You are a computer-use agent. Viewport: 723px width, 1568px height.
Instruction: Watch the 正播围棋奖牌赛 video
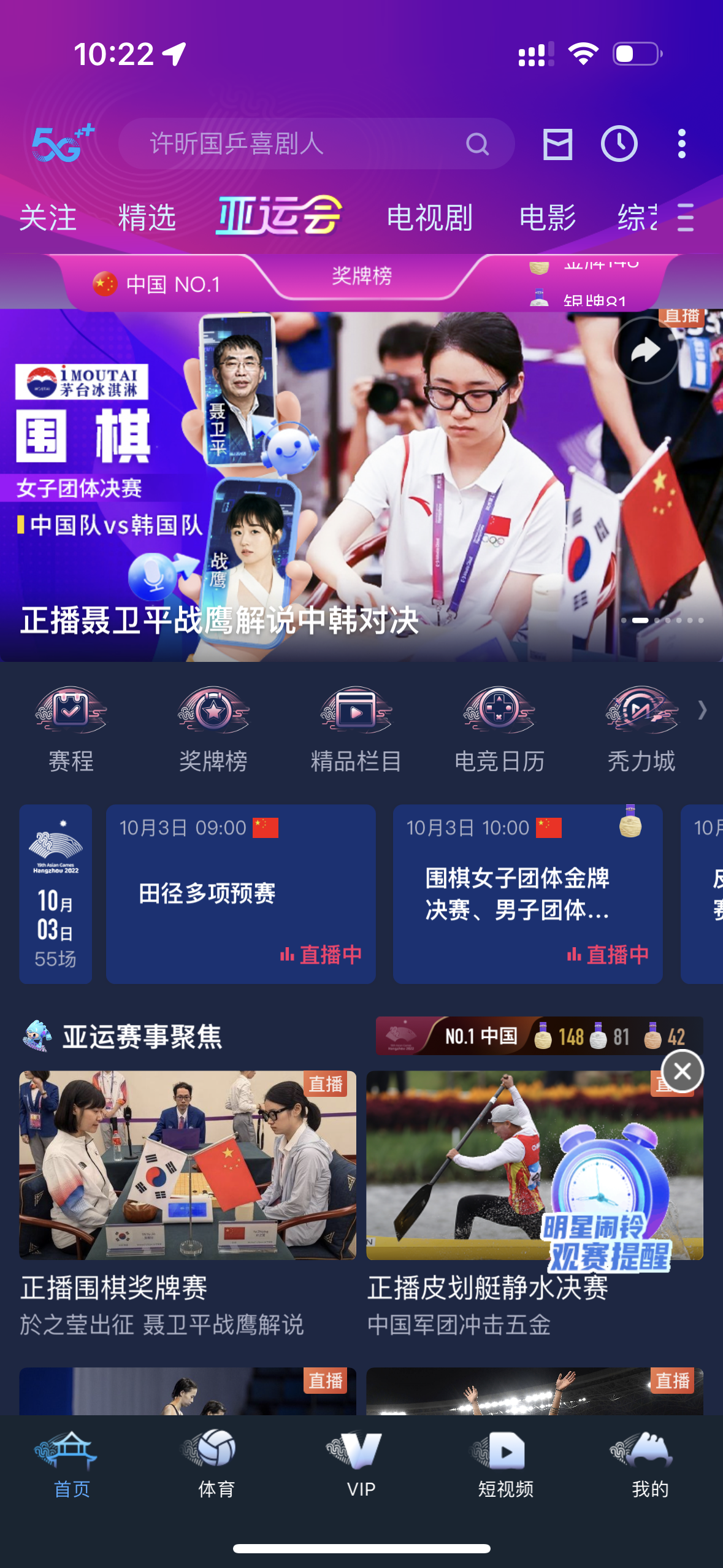pos(187,1164)
